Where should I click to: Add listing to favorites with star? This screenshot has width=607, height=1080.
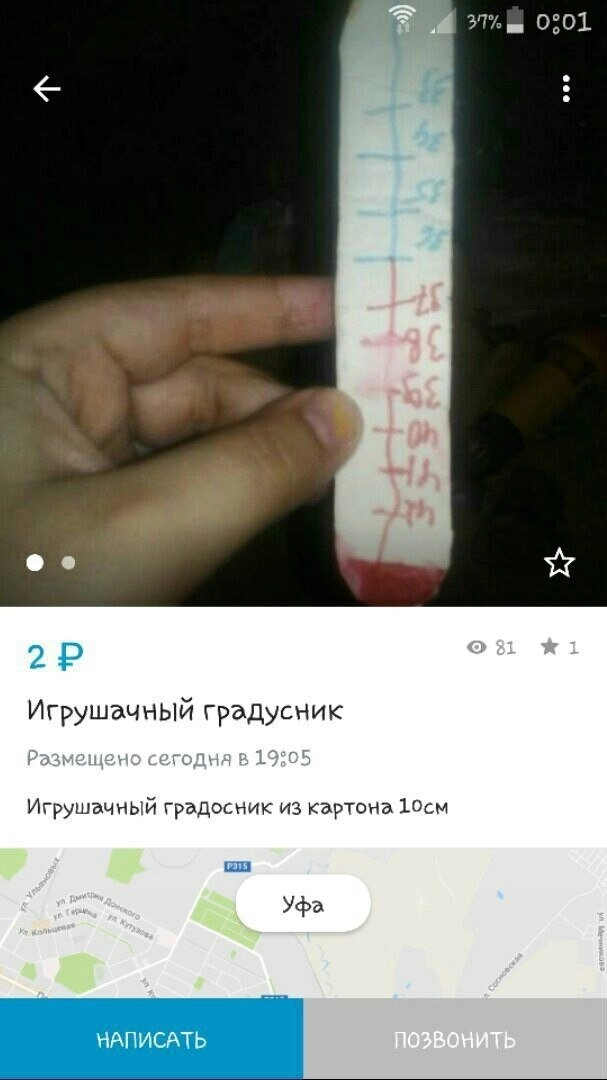(559, 563)
